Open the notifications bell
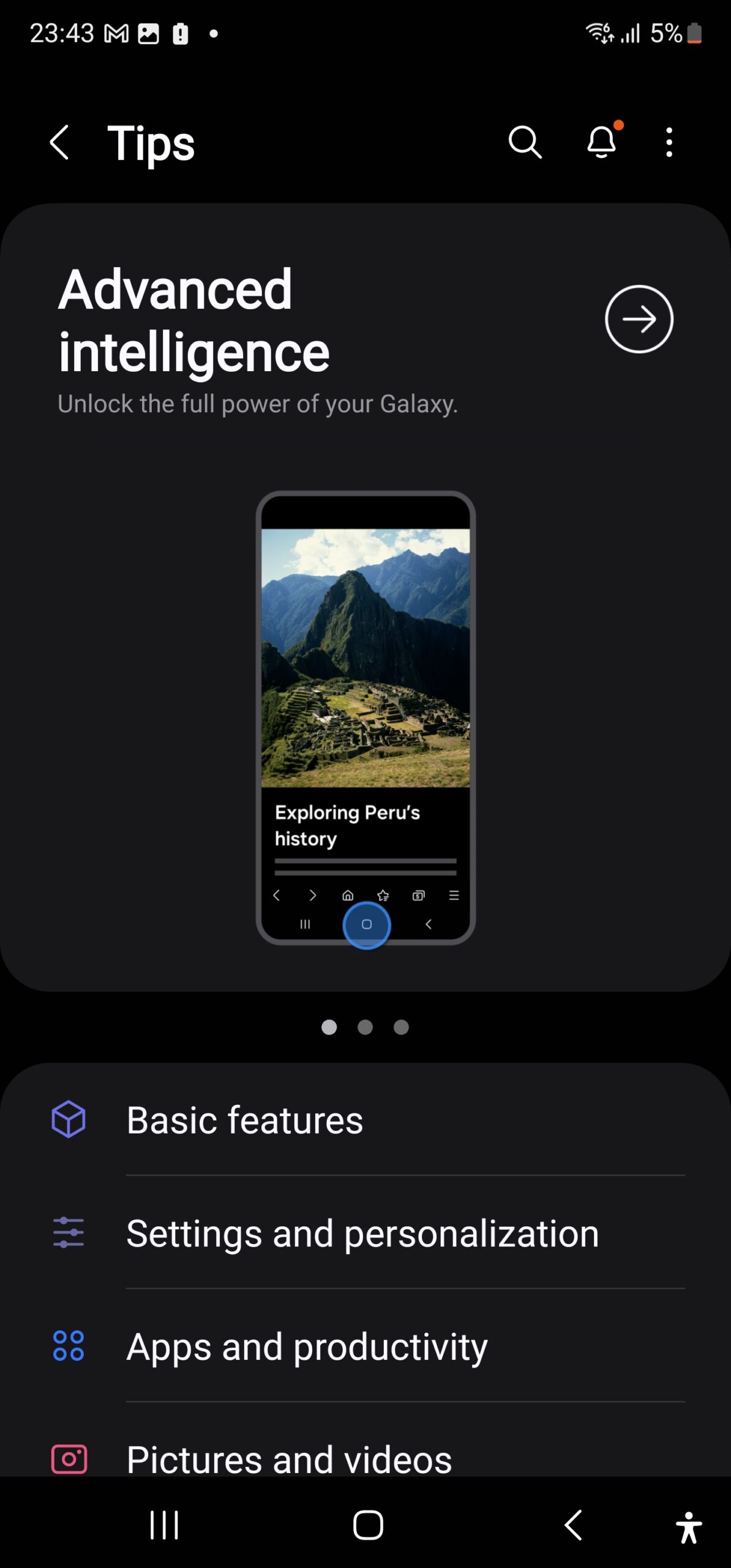Viewport: 731px width, 1568px height. [x=601, y=143]
